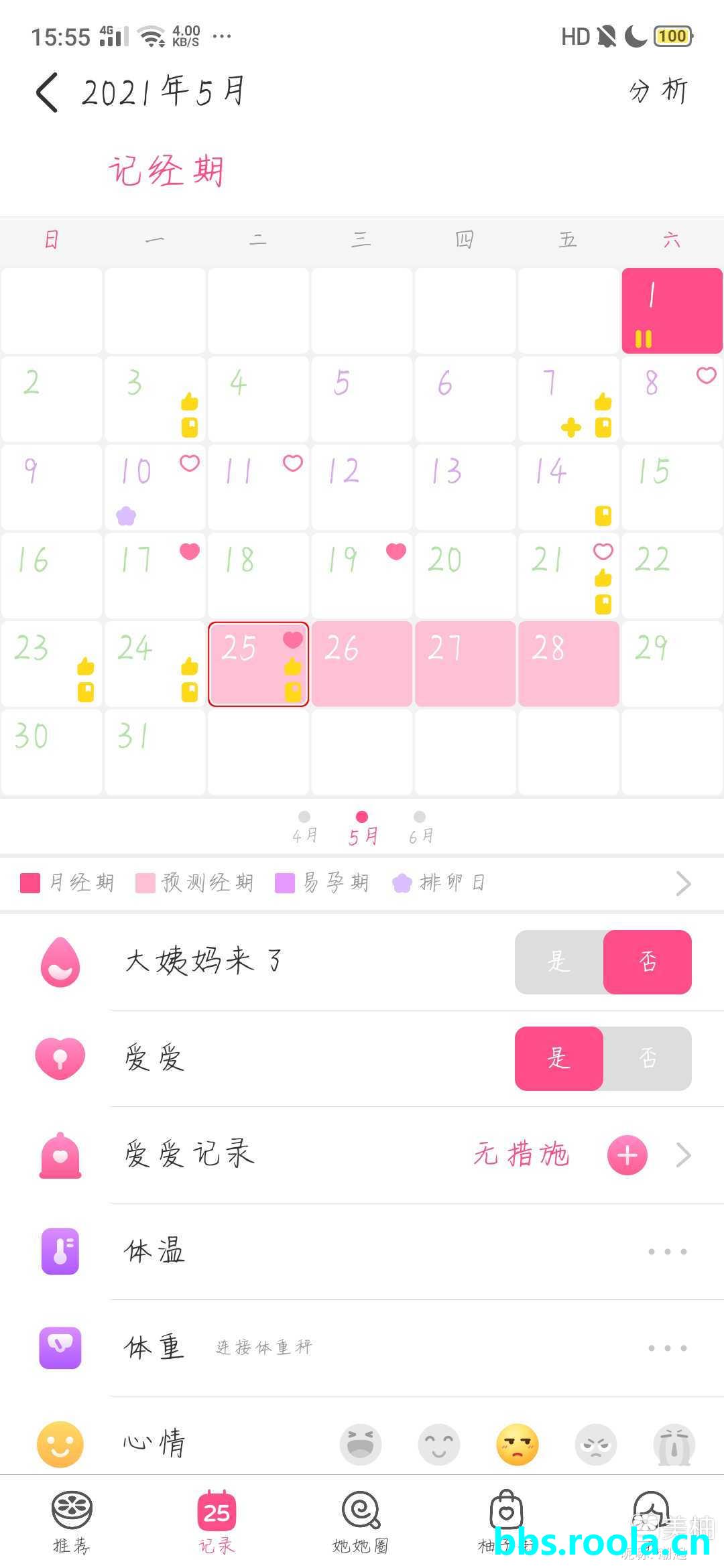Screen dimensions: 724x1568
Task: Select May 21 on the calendar
Action: (x=568, y=576)
